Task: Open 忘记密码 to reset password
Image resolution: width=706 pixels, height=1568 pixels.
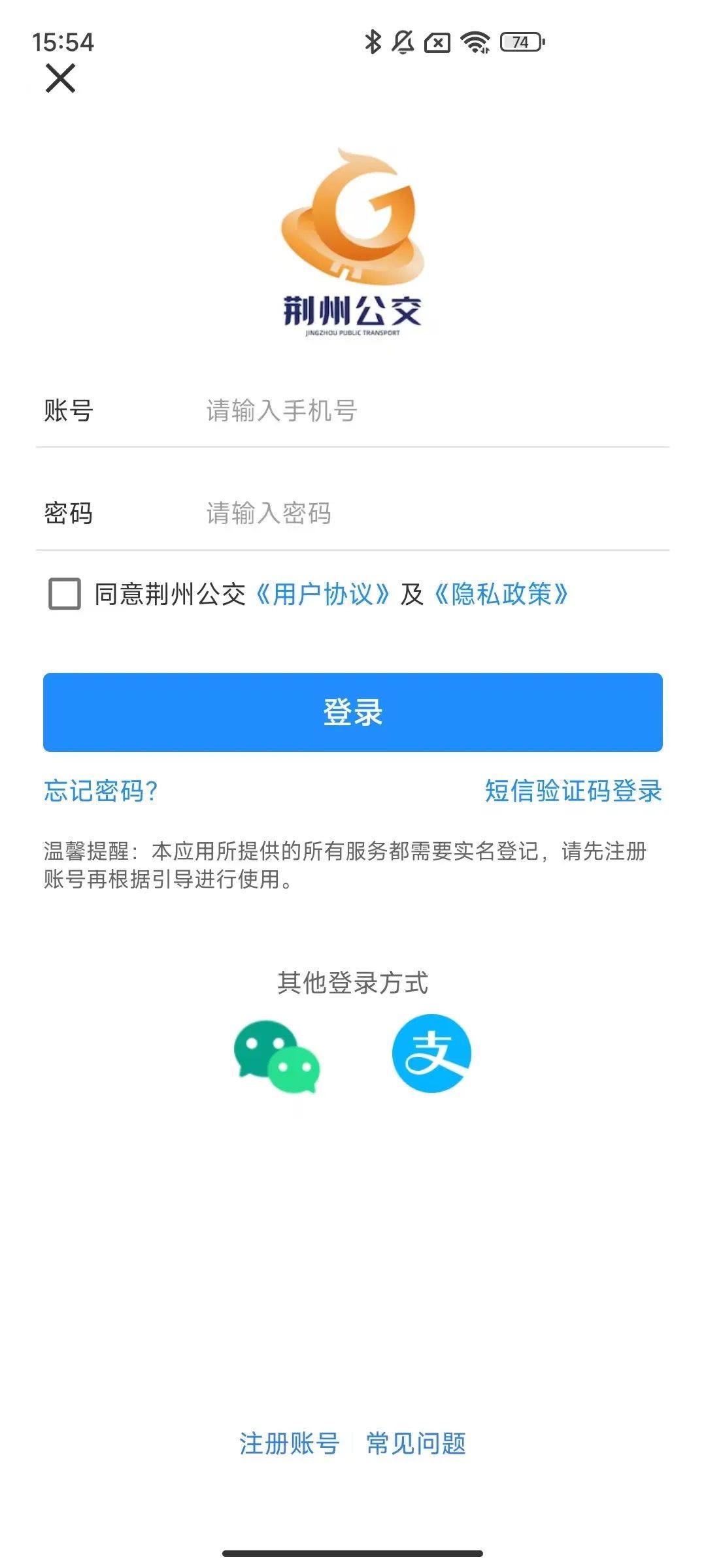Action: tap(101, 791)
